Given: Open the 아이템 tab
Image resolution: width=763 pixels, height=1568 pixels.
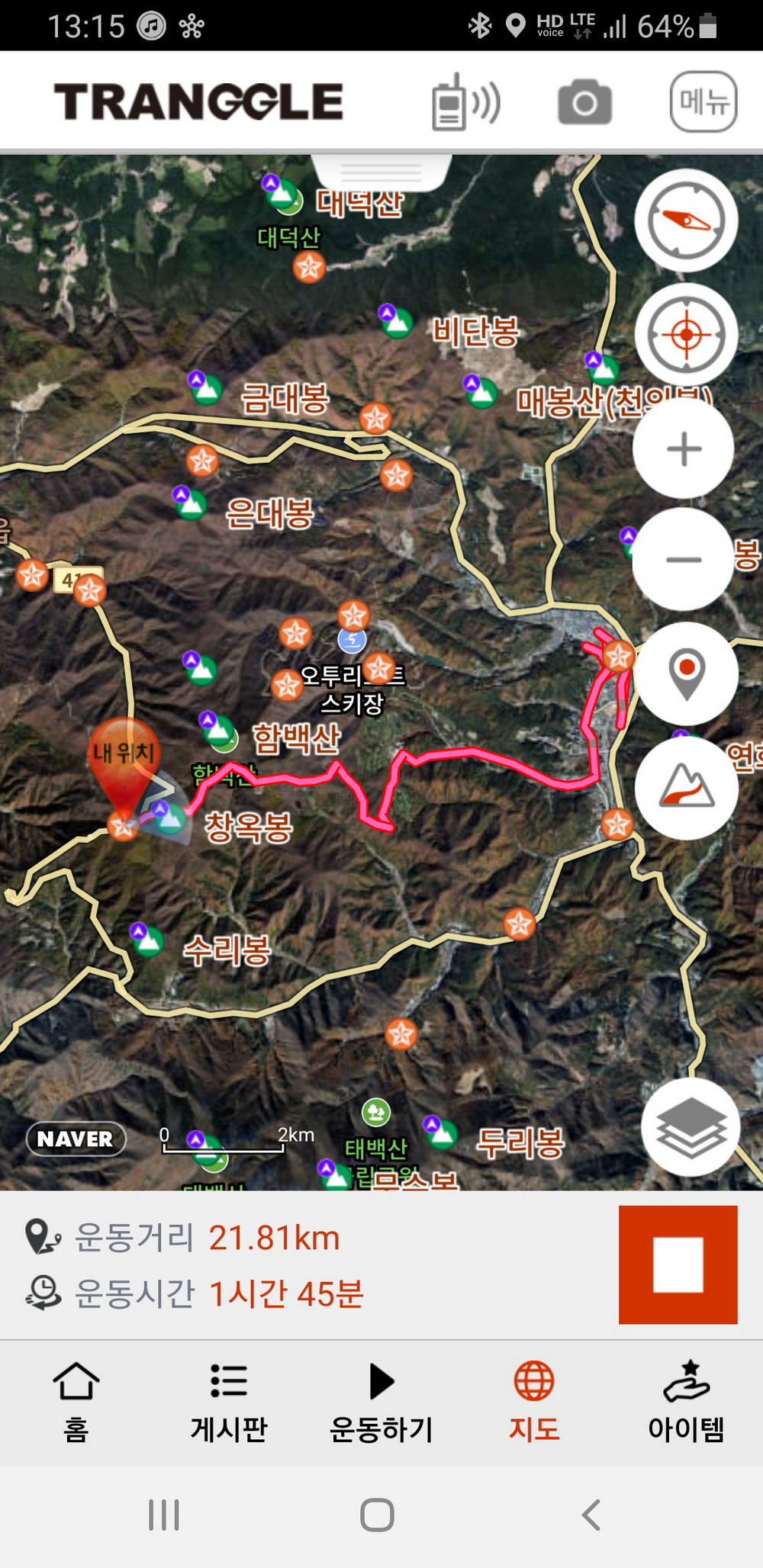Looking at the screenshot, I should [x=686, y=1402].
